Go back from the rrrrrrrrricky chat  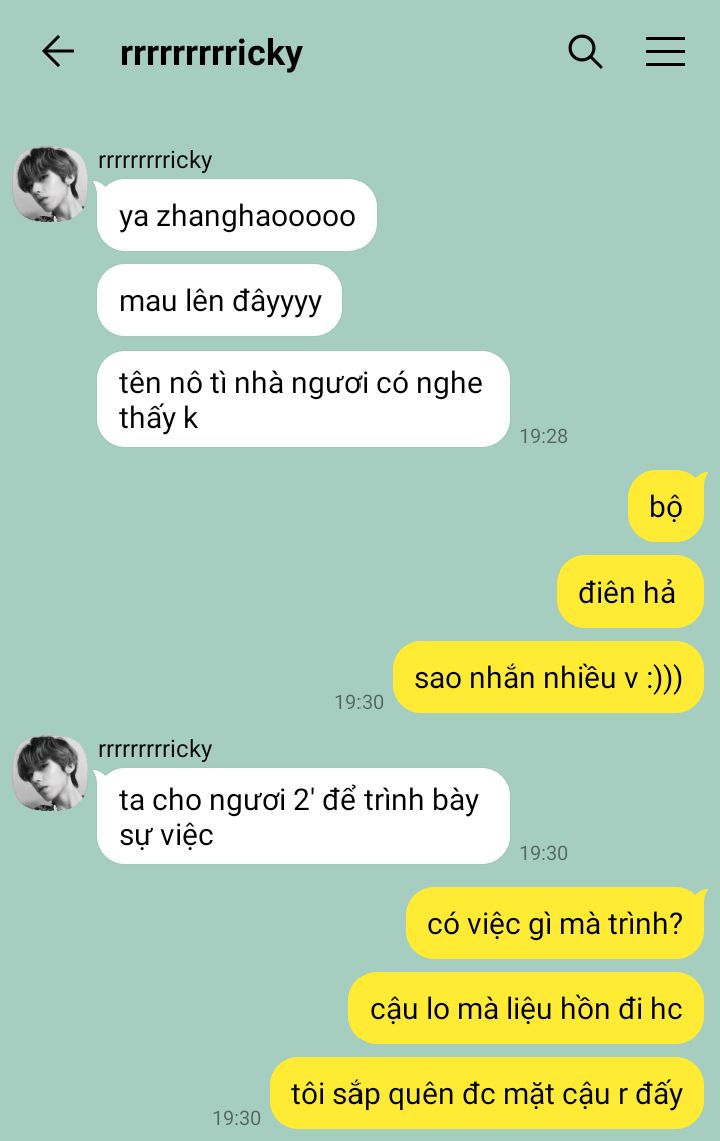[58, 51]
